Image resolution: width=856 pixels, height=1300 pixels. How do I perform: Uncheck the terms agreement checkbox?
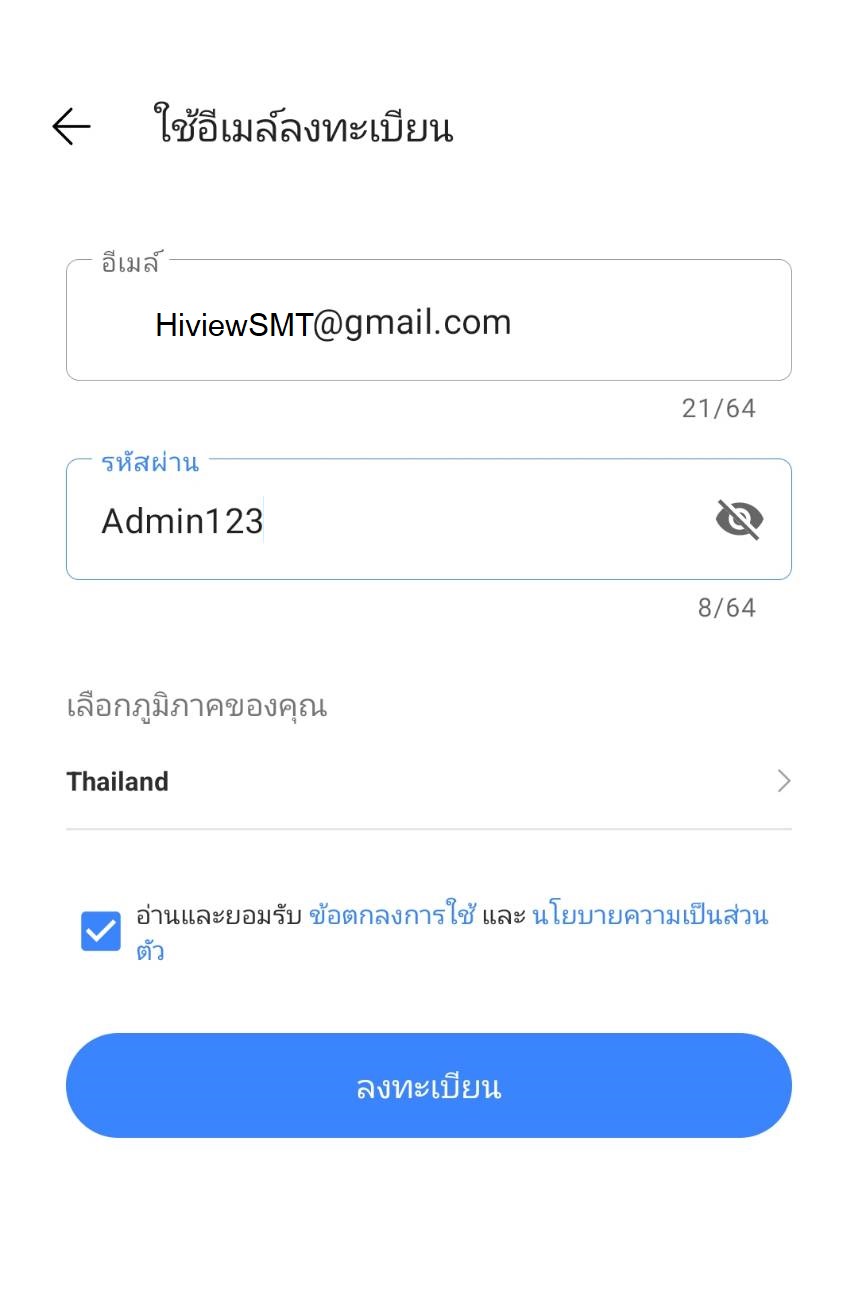pos(101,931)
